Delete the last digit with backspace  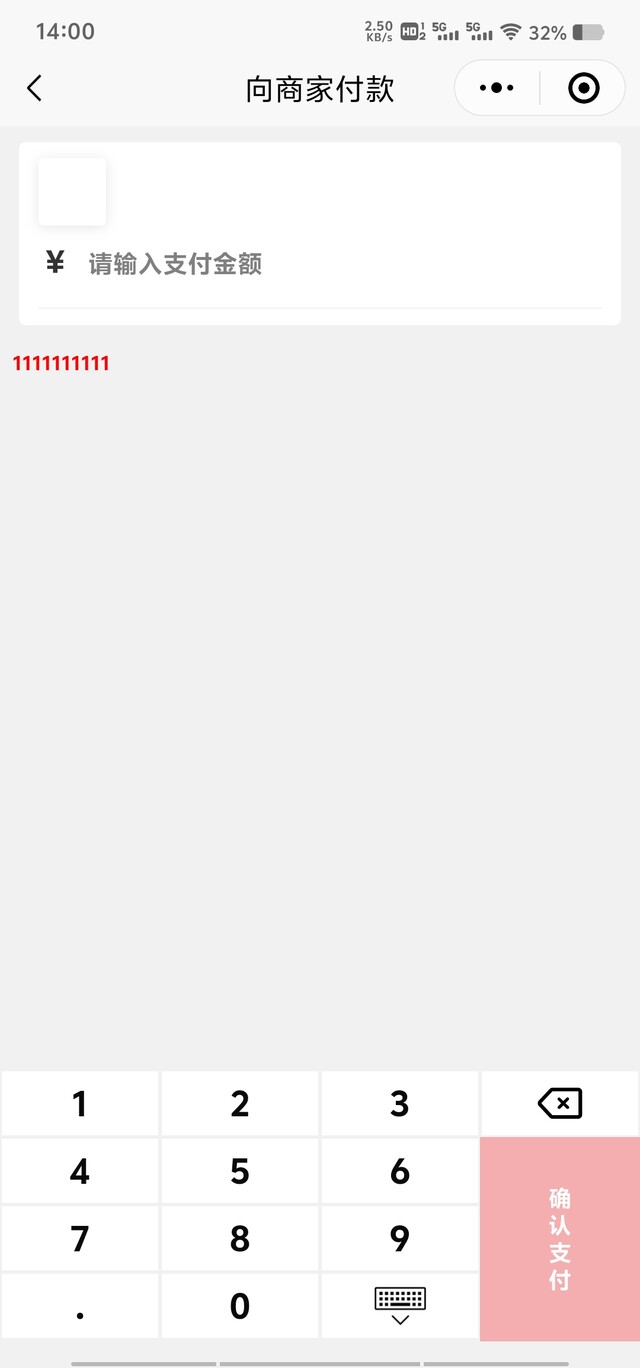[x=560, y=1104]
